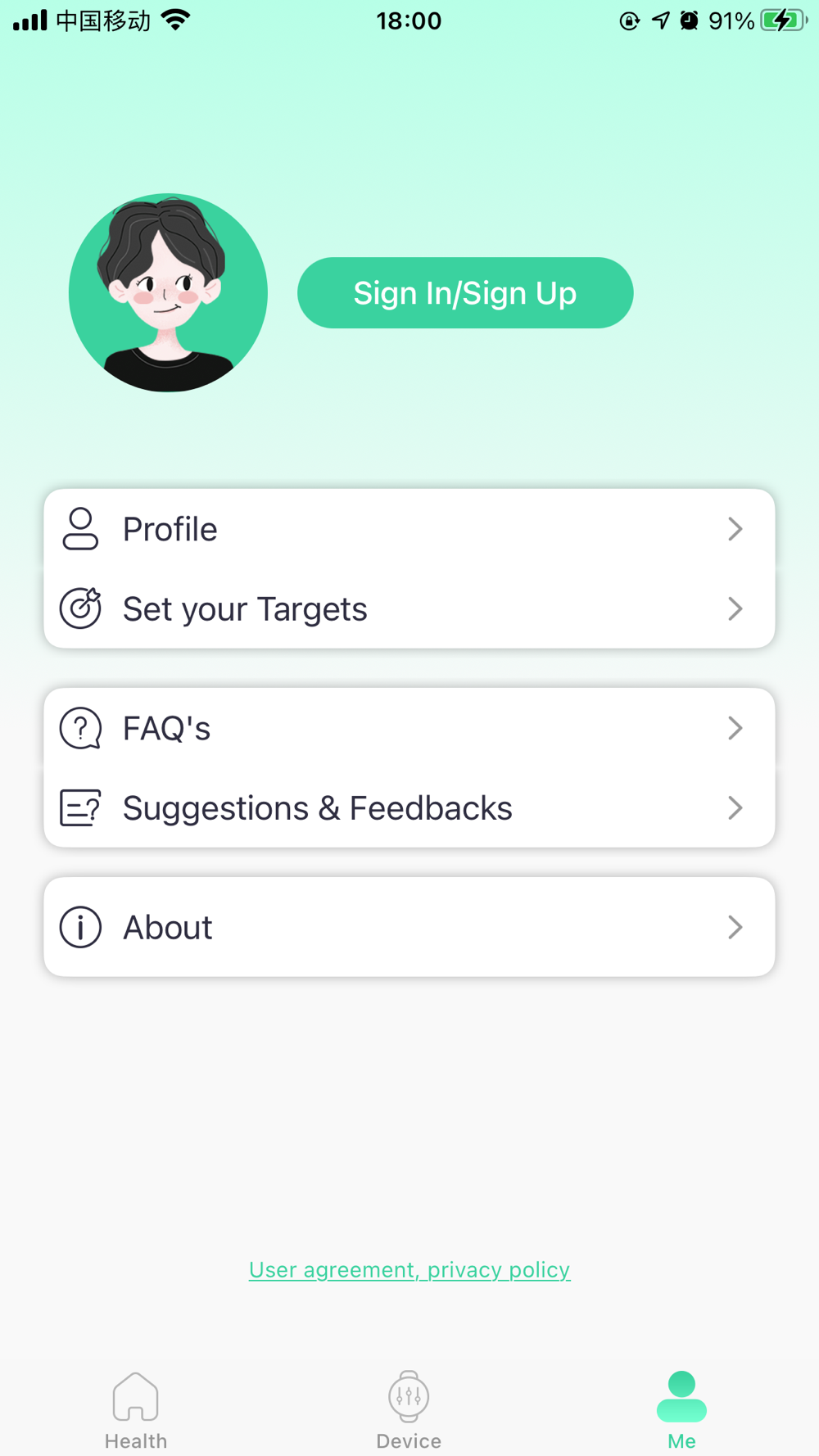Image resolution: width=819 pixels, height=1456 pixels.
Task: Open the About page
Action: [x=409, y=927]
